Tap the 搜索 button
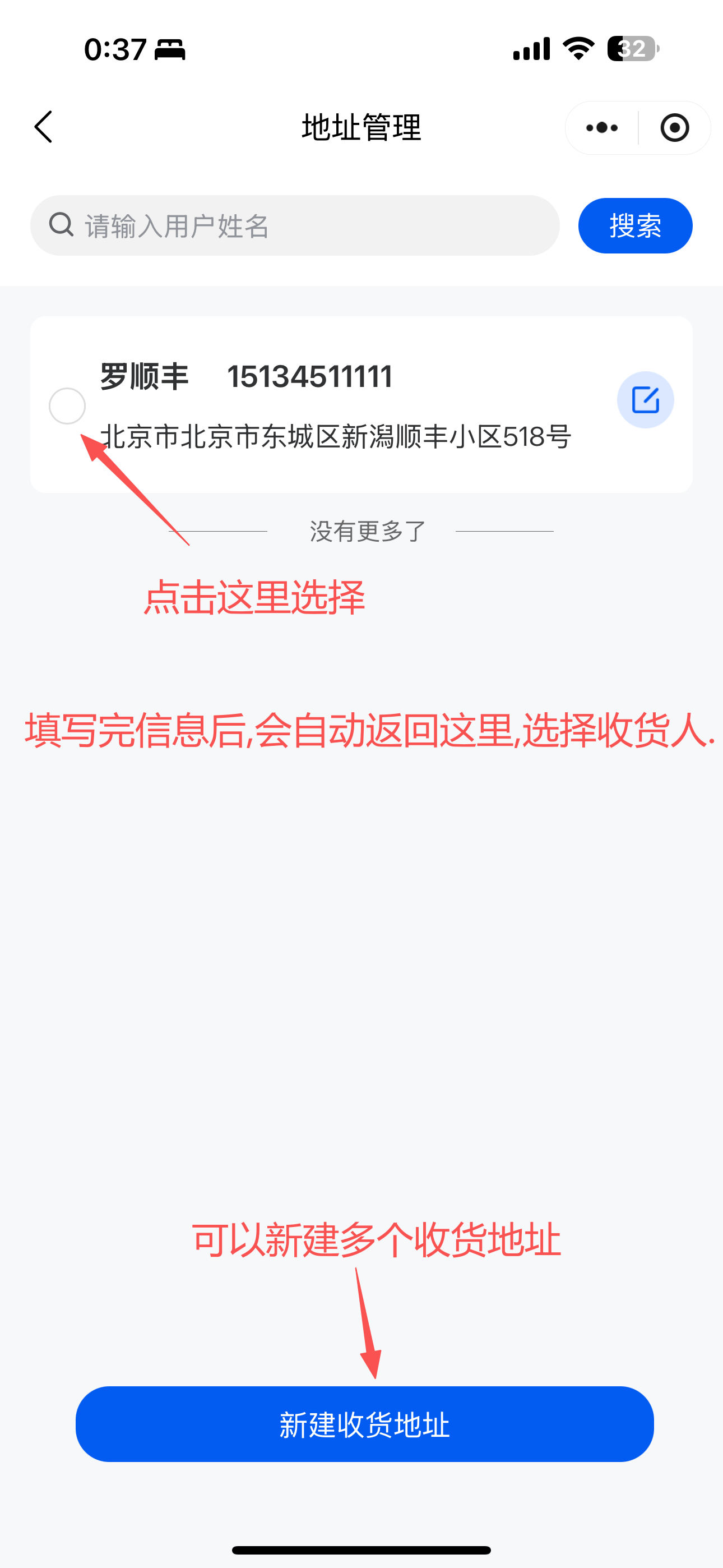This screenshot has height=1568, width=723. pyautogui.click(x=635, y=226)
